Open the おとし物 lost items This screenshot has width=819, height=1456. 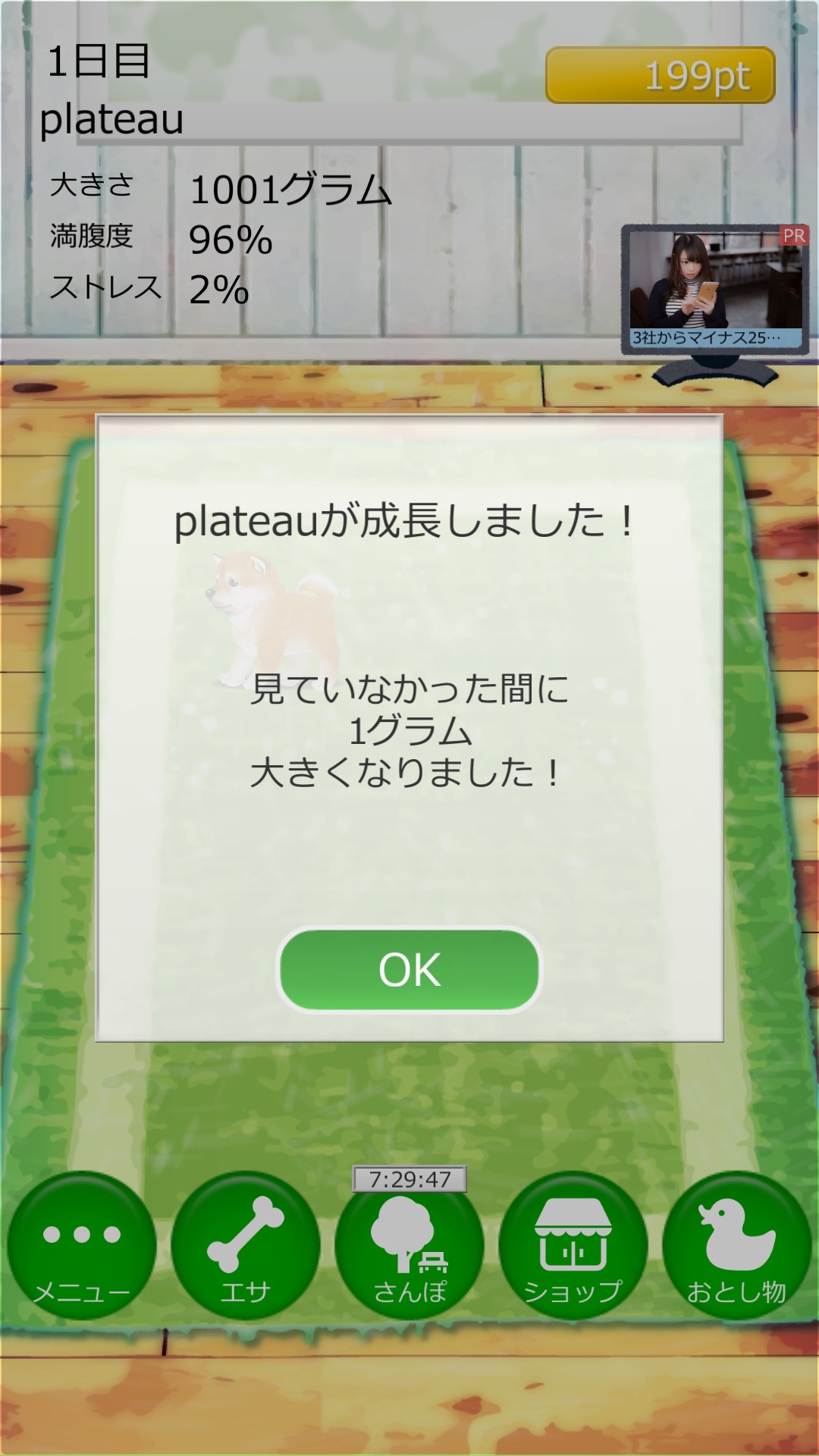tap(737, 1245)
